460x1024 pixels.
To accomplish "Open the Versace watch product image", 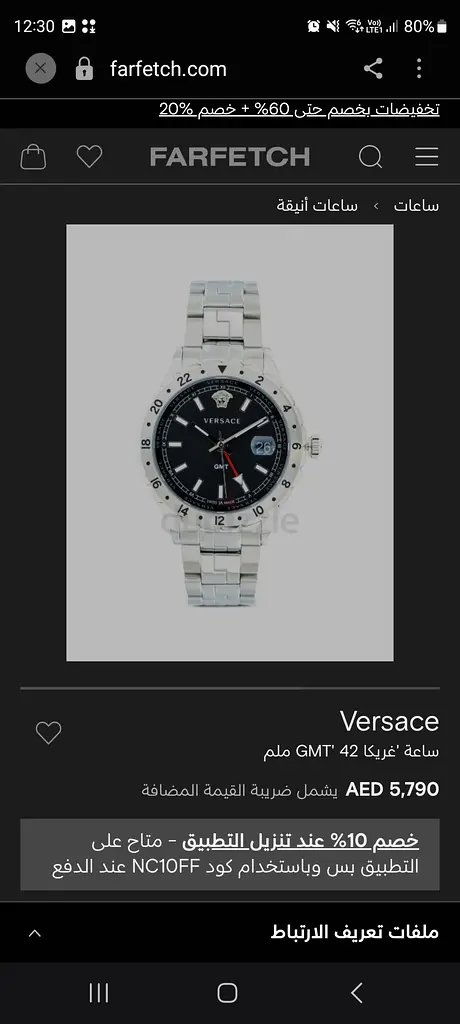I will (230, 443).
